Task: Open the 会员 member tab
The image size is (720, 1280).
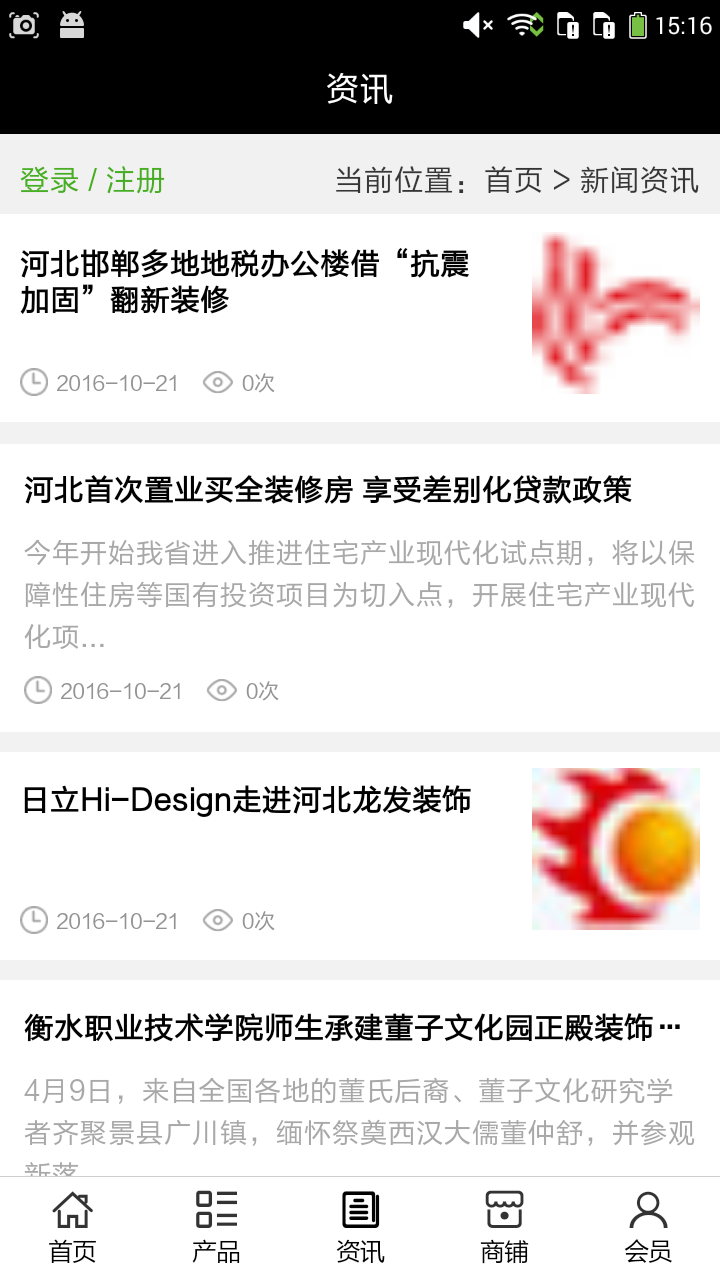Action: 648,1227
